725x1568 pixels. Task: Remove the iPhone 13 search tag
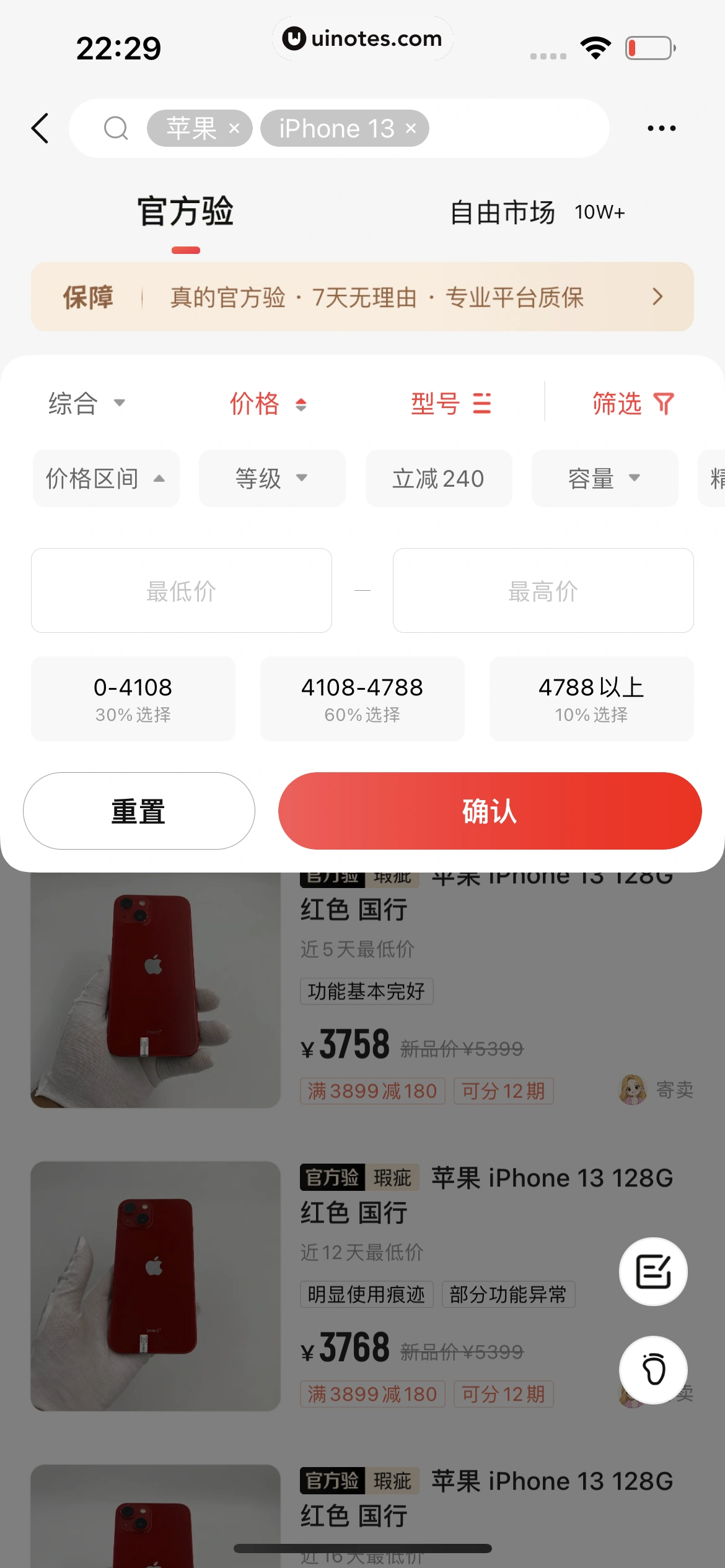[411, 129]
